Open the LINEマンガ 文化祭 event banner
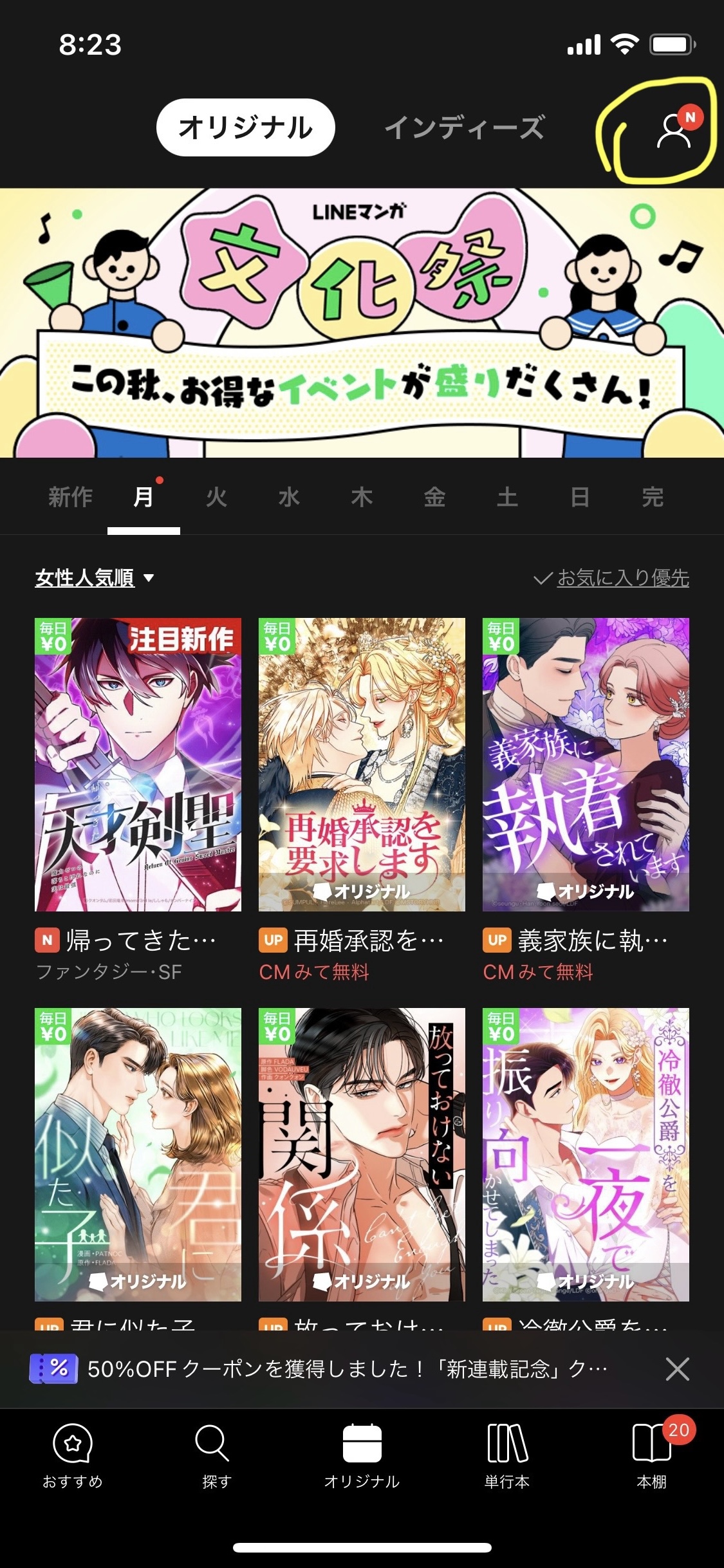Viewport: 724px width, 1568px height. click(x=362, y=322)
